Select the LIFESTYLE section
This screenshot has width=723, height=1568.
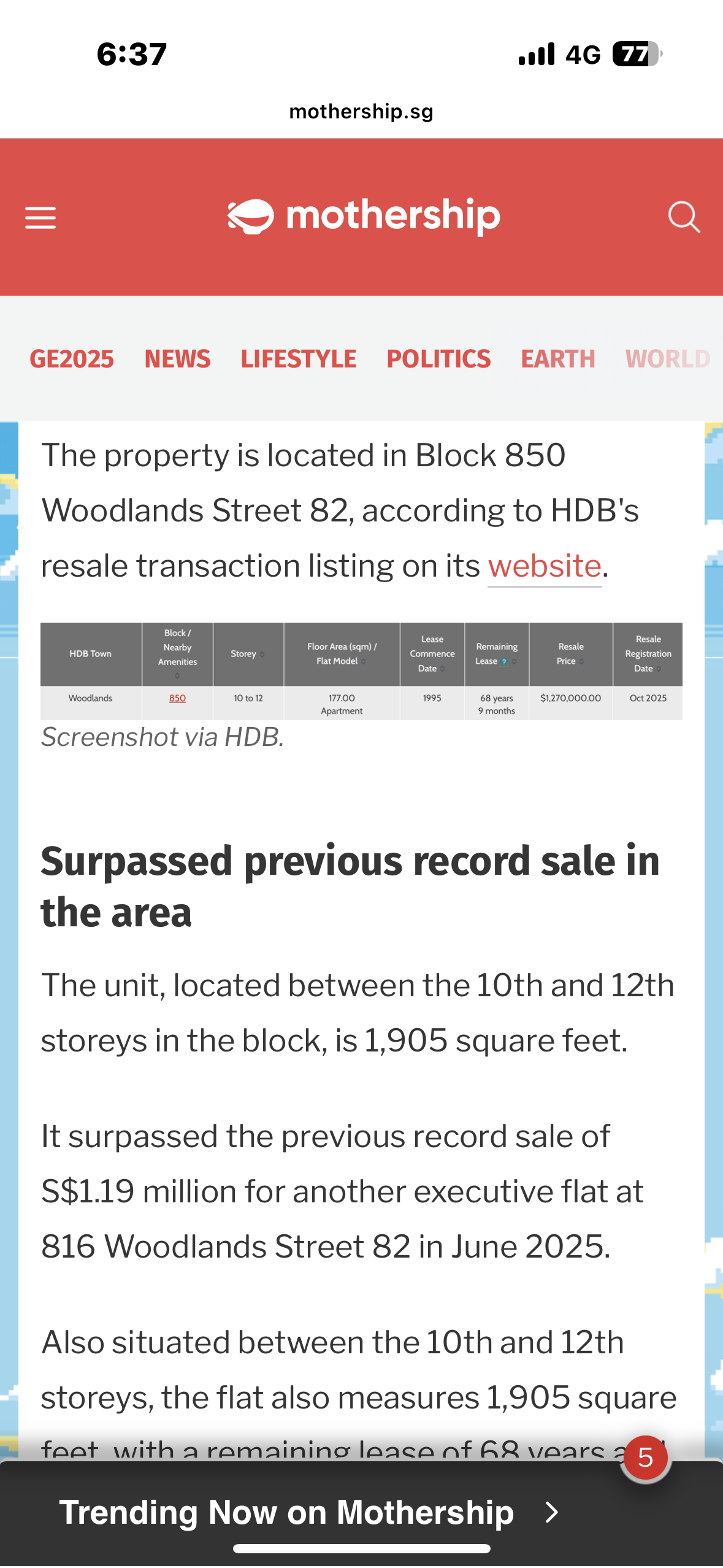click(x=298, y=359)
